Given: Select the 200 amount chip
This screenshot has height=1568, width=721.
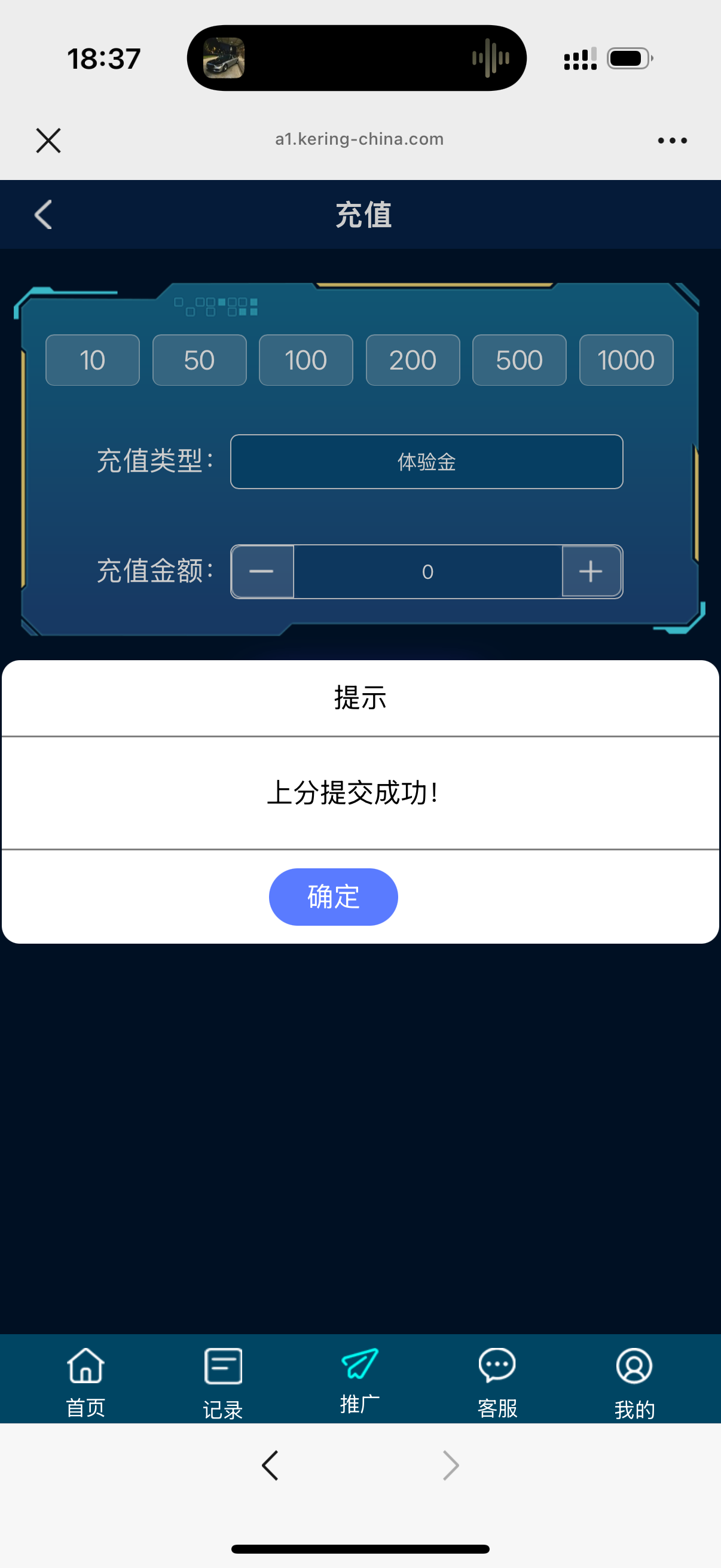Looking at the screenshot, I should coord(413,360).
